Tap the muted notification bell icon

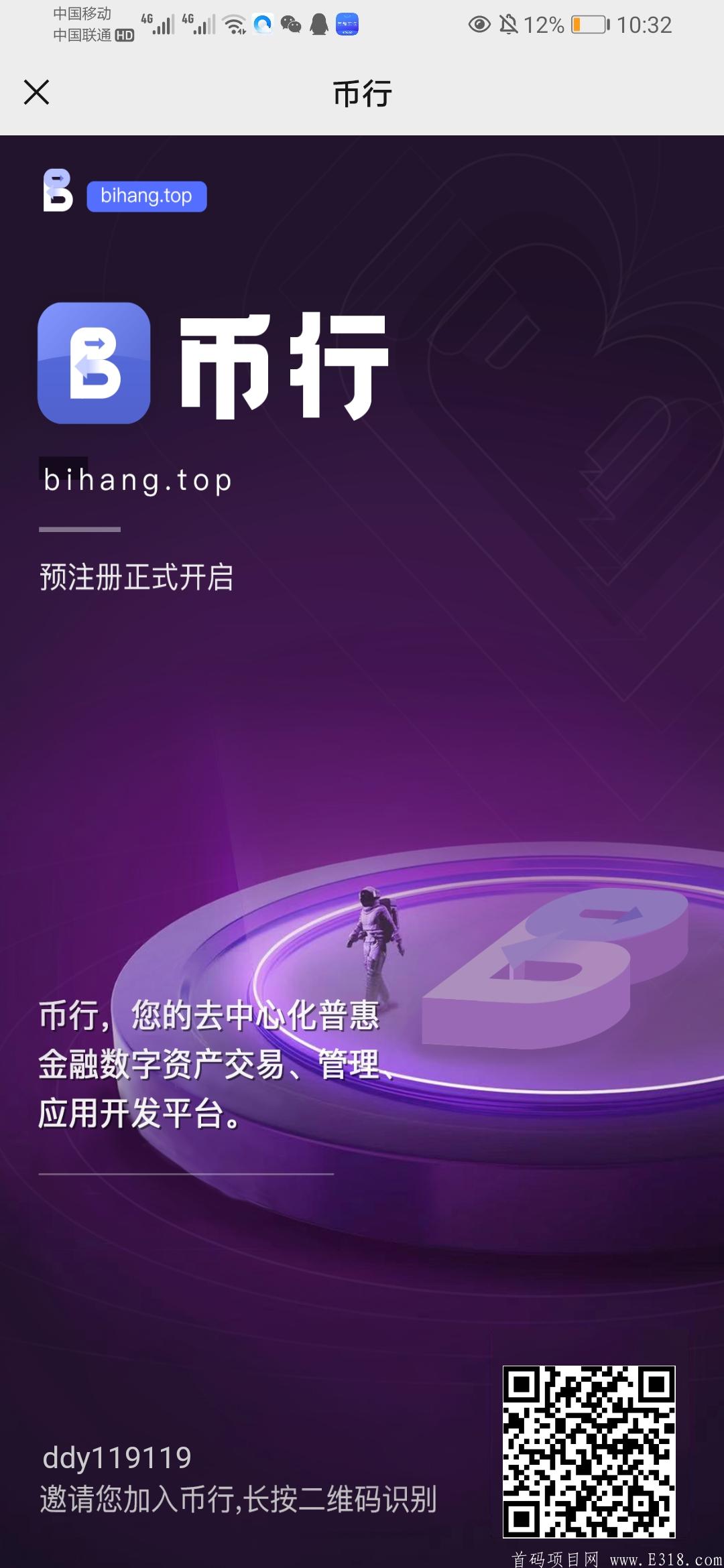coord(509,24)
